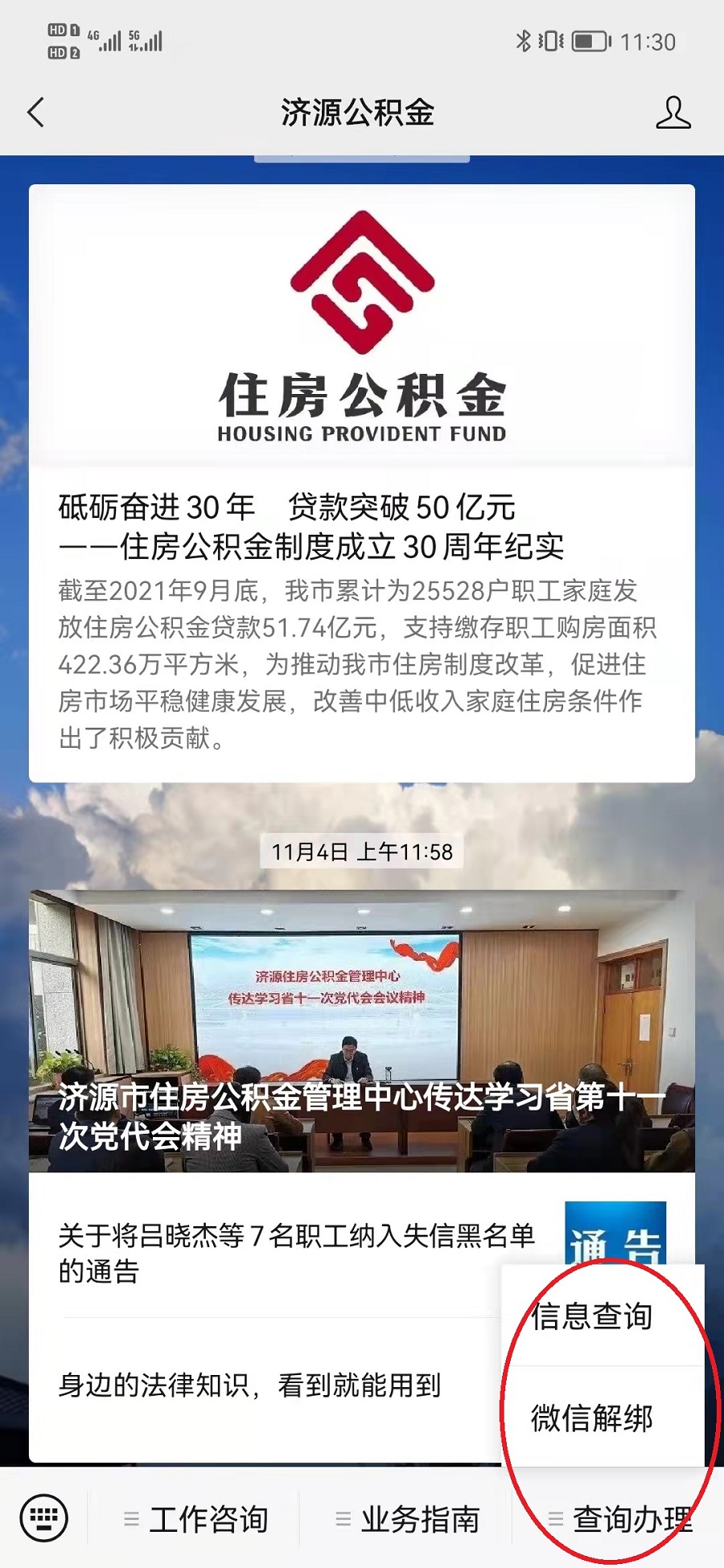The height and width of the screenshot is (1568, 724).
Task: Open 身边的法律知识，看到就能用到
Action: (x=249, y=1385)
